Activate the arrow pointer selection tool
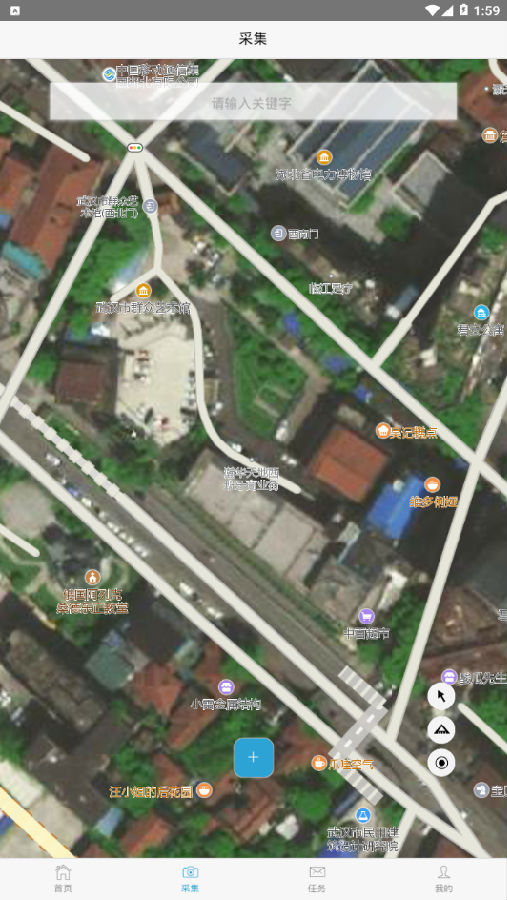Image resolution: width=507 pixels, height=900 pixels. (x=441, y=697)
